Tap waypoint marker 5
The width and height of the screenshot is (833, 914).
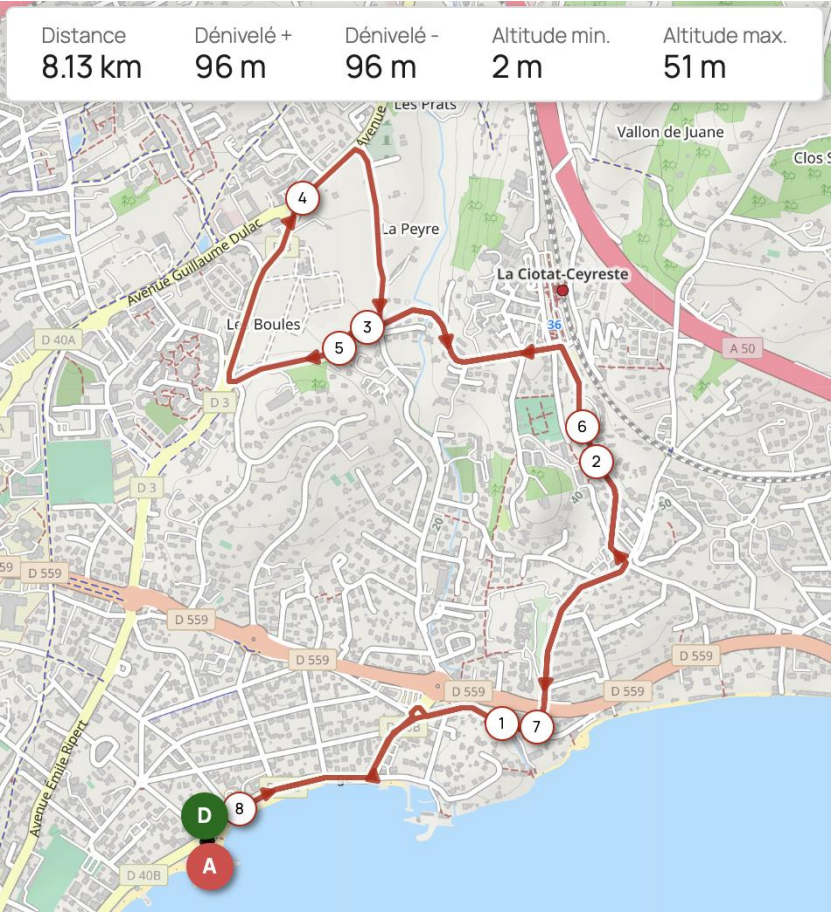[x=339, y=349]
